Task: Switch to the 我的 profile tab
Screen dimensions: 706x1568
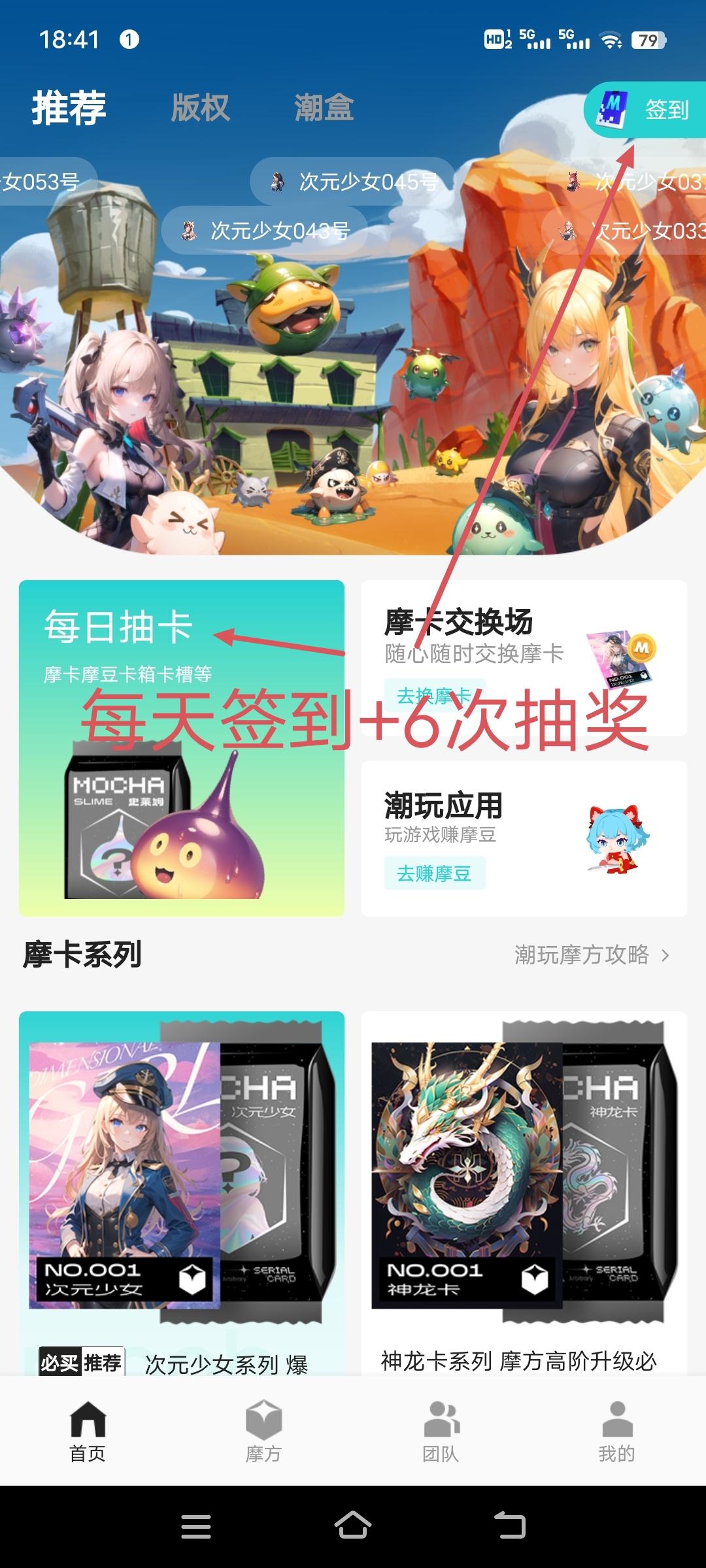Action: pos(616,1431)
